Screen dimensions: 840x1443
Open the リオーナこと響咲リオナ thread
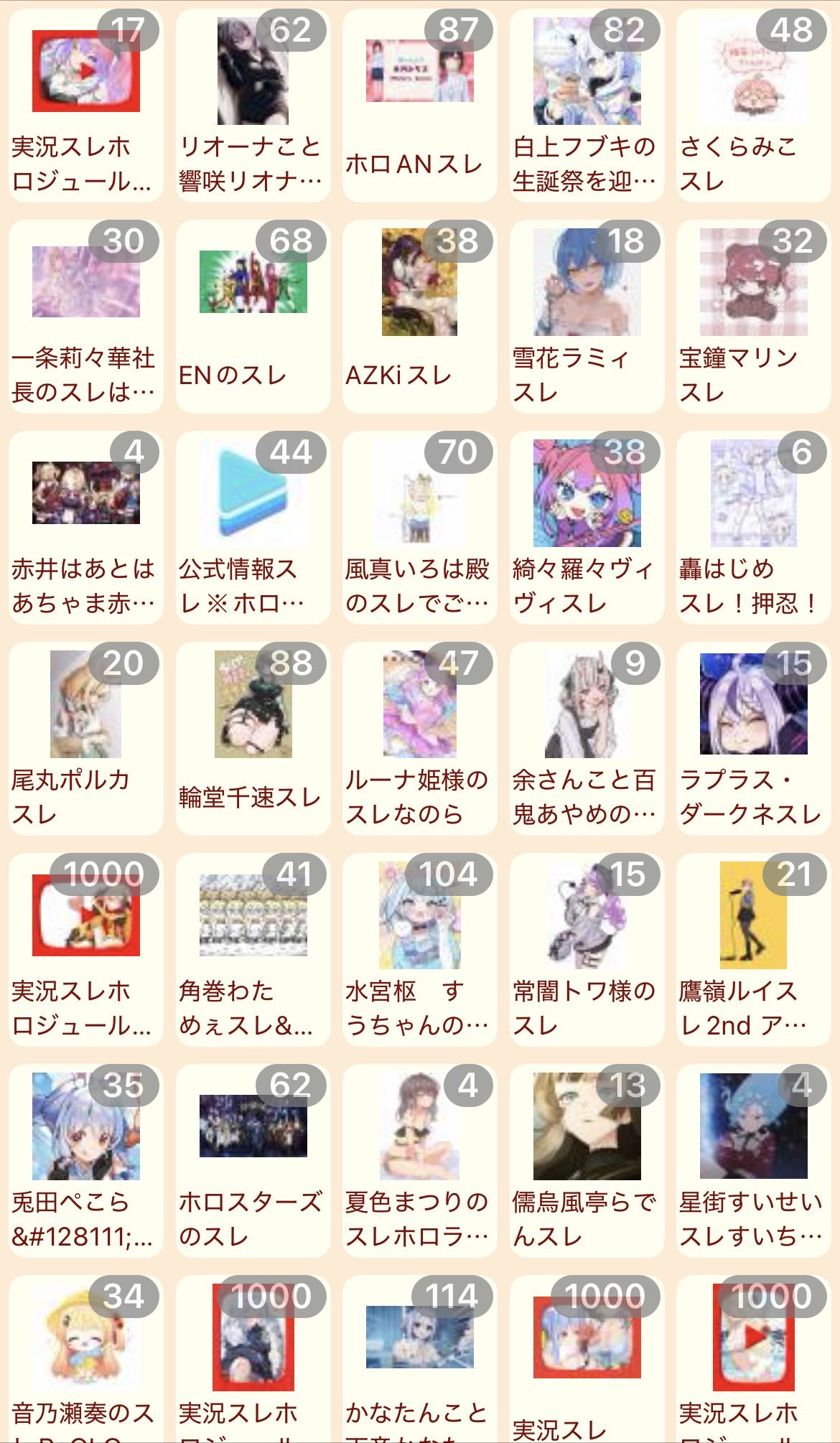point(253,106)
